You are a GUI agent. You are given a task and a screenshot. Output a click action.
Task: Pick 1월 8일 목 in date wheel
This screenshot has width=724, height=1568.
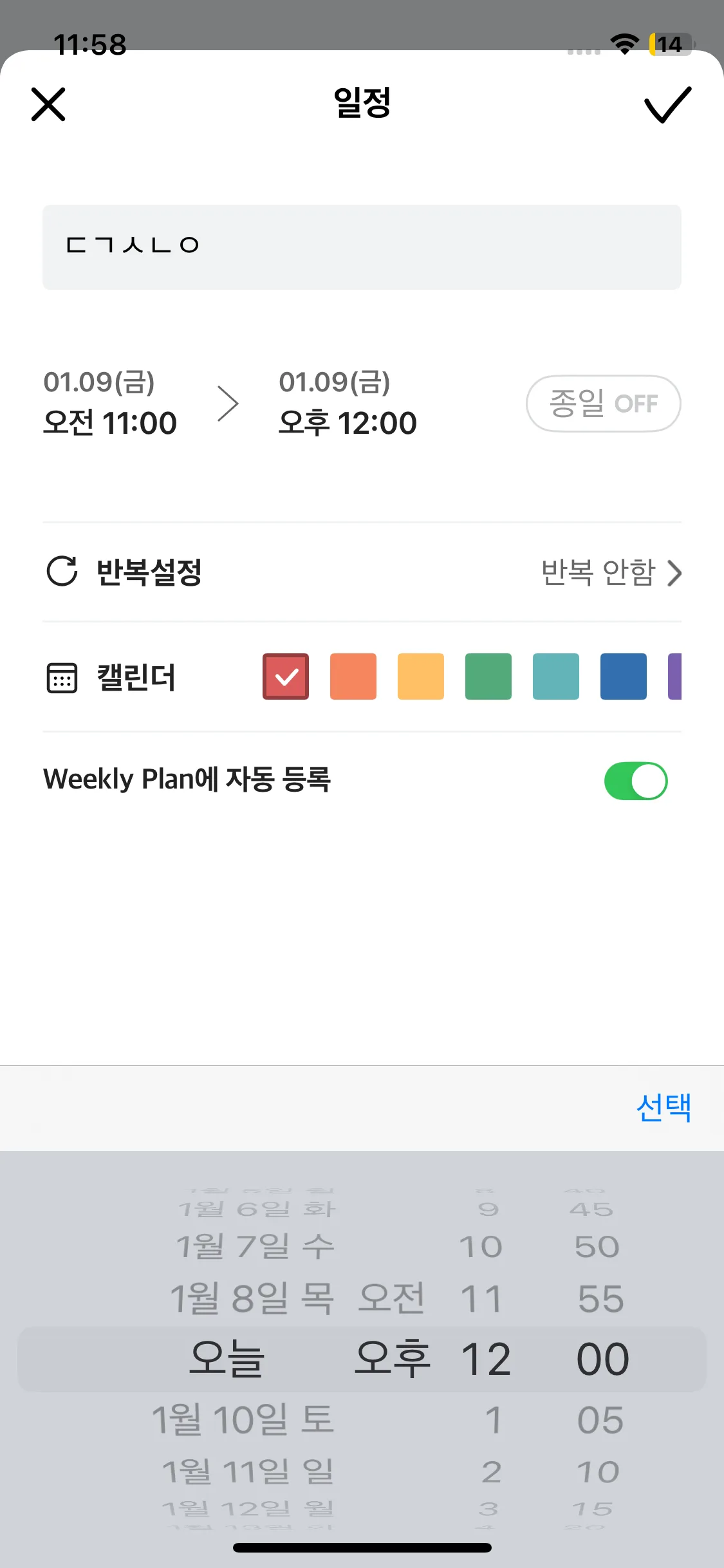(x=252, y=1298)
